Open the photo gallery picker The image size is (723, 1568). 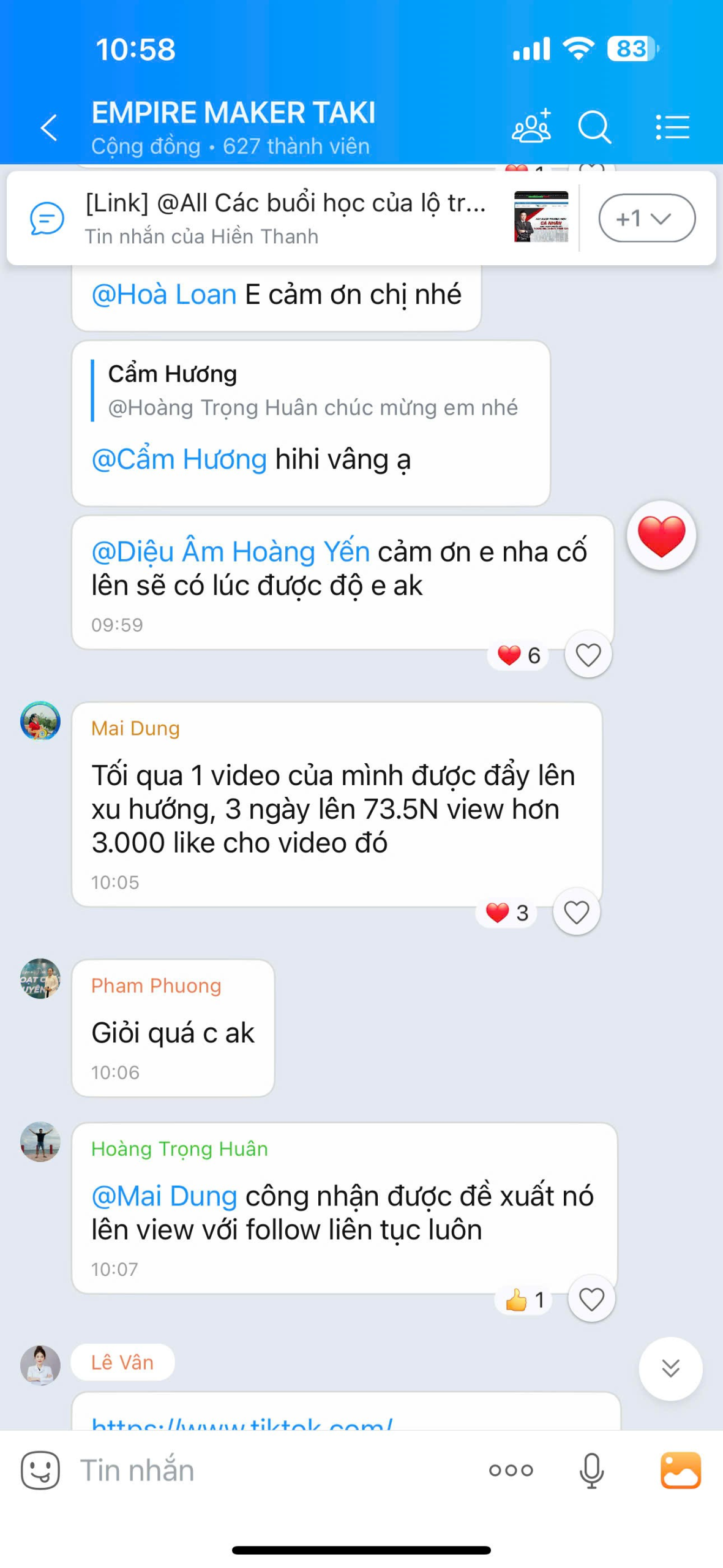pos(681,1469)
